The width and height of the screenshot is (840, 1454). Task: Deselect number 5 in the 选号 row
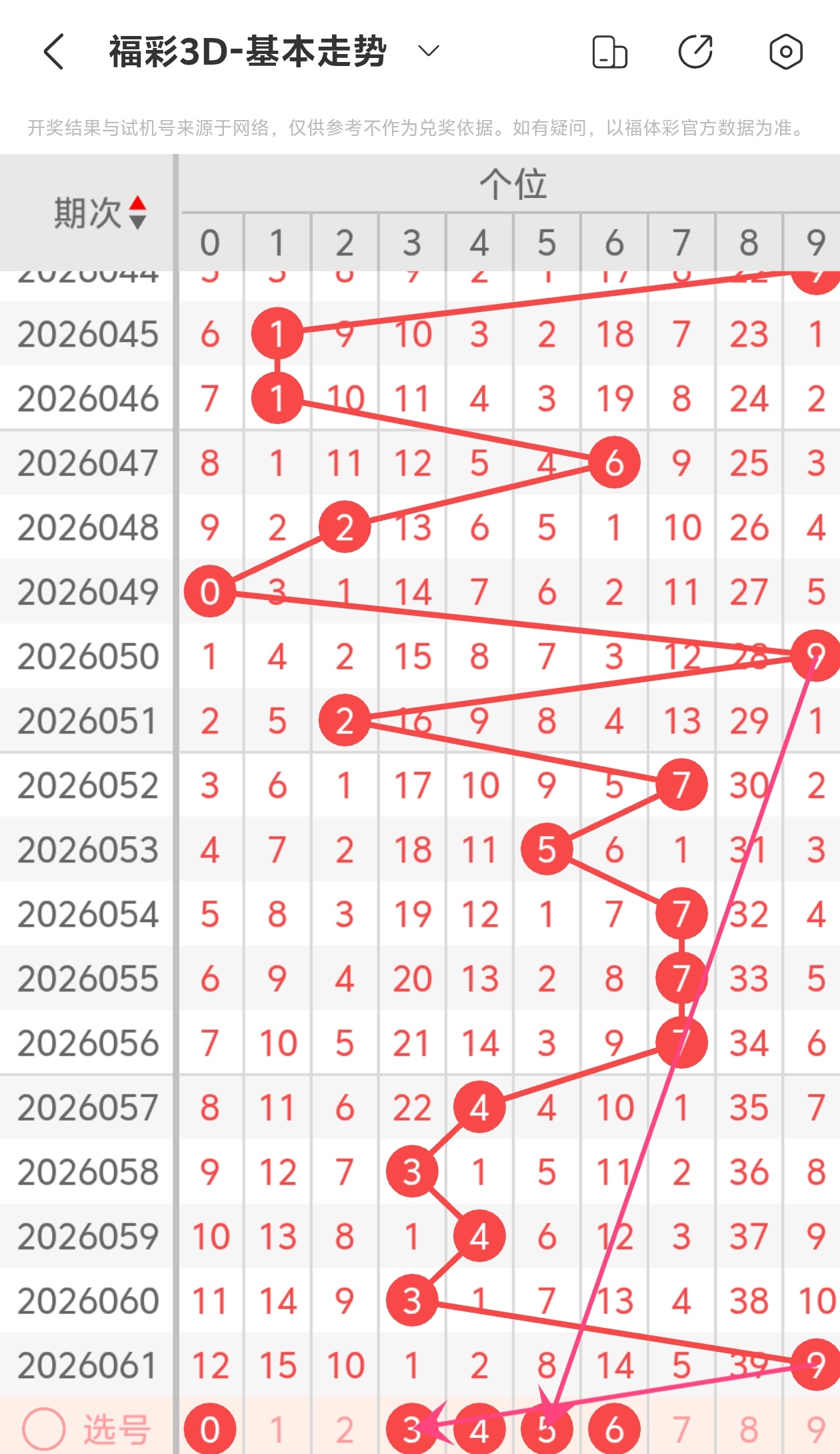coord(547,1429)
